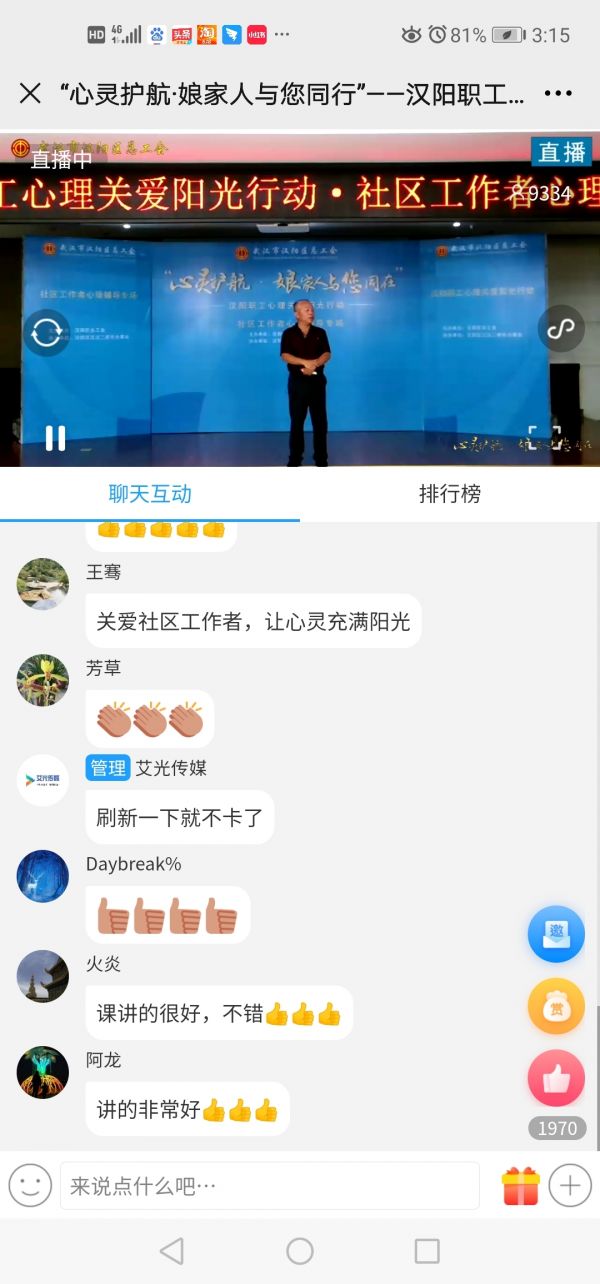The width and height of the screenshot is (600, 1284).
Task: Switch to the 排行榜 tab
Action: point(450,494)
